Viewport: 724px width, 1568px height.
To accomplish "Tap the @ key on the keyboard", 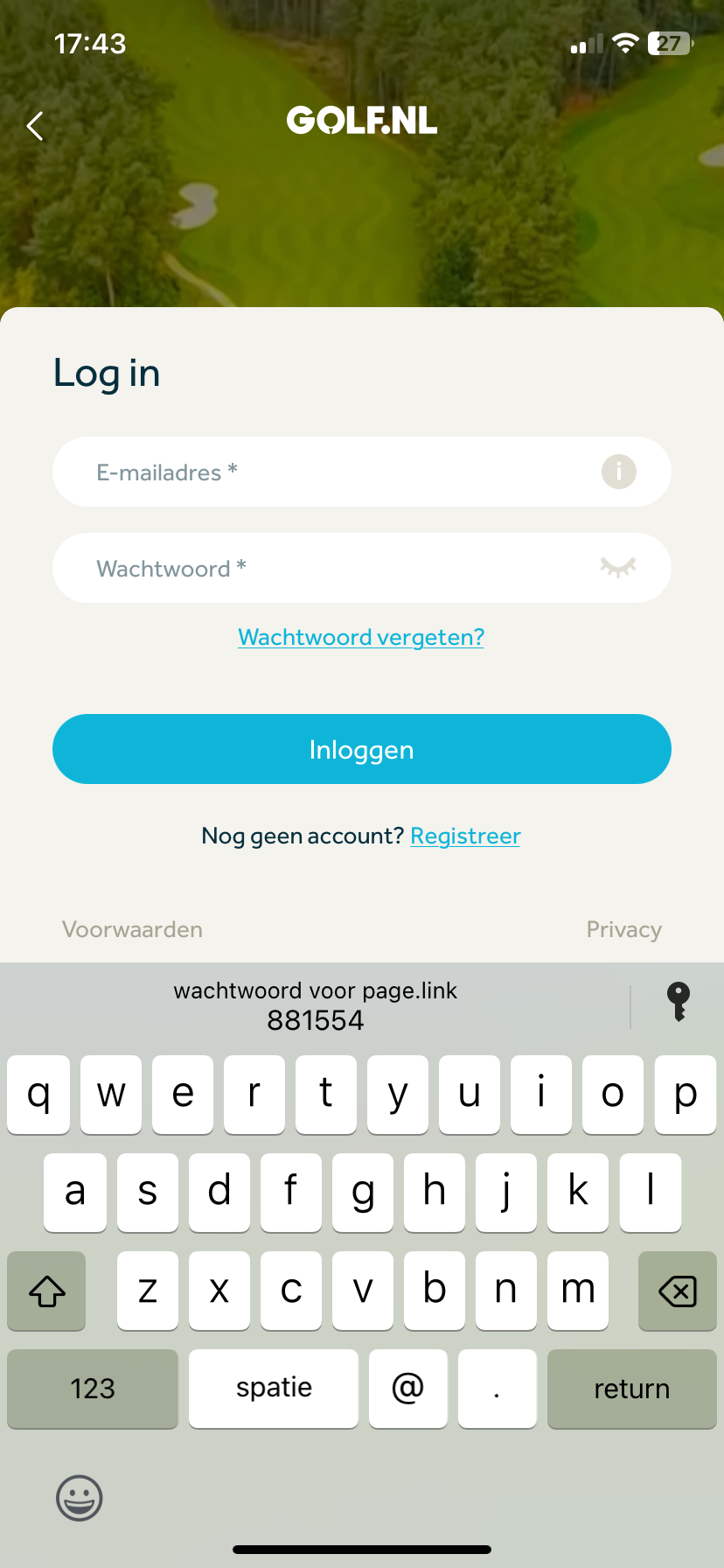I will point(407,1389).
